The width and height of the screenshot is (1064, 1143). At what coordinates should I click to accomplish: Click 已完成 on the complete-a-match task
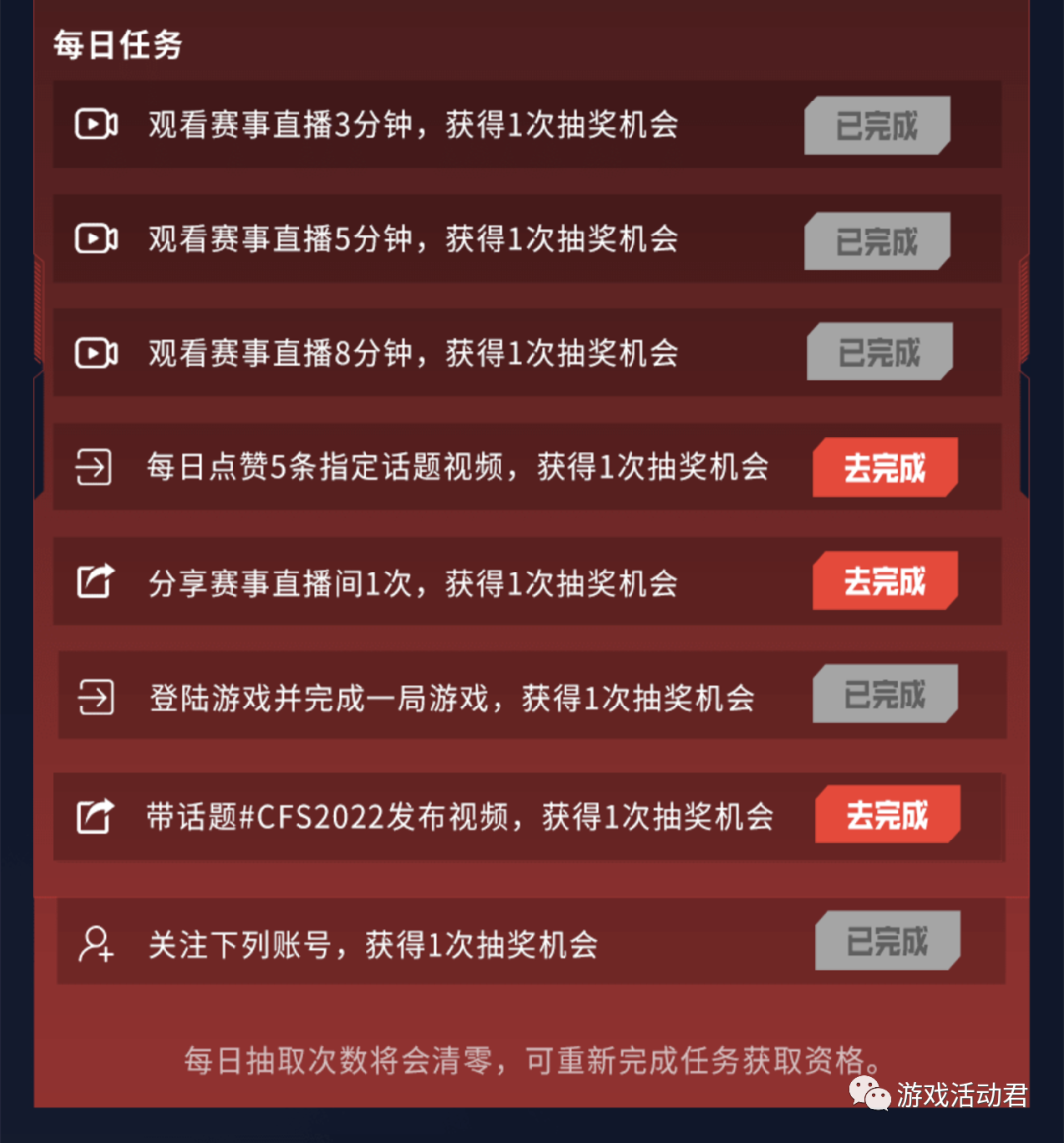(x=884, y=695)
